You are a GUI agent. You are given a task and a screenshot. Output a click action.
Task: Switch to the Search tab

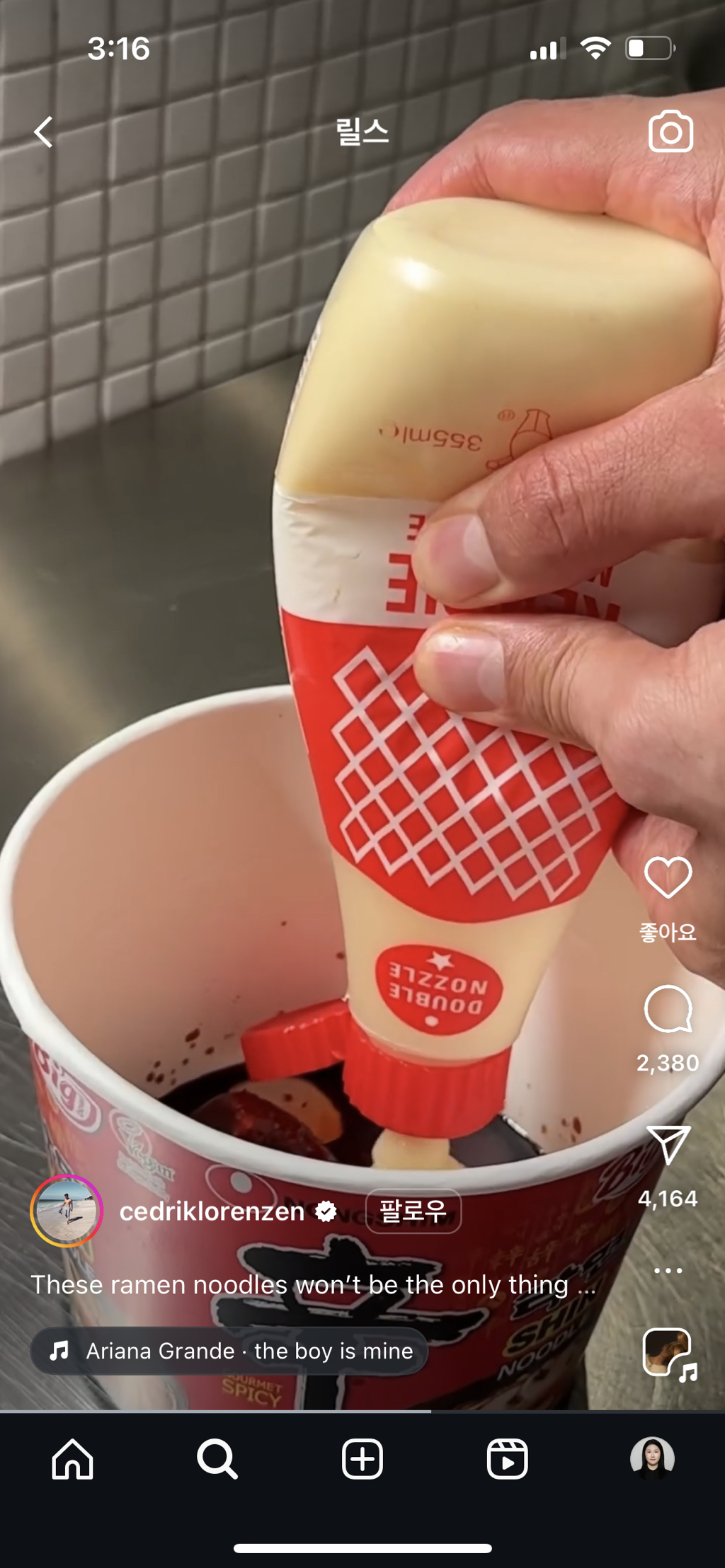tap(217, 1458)
